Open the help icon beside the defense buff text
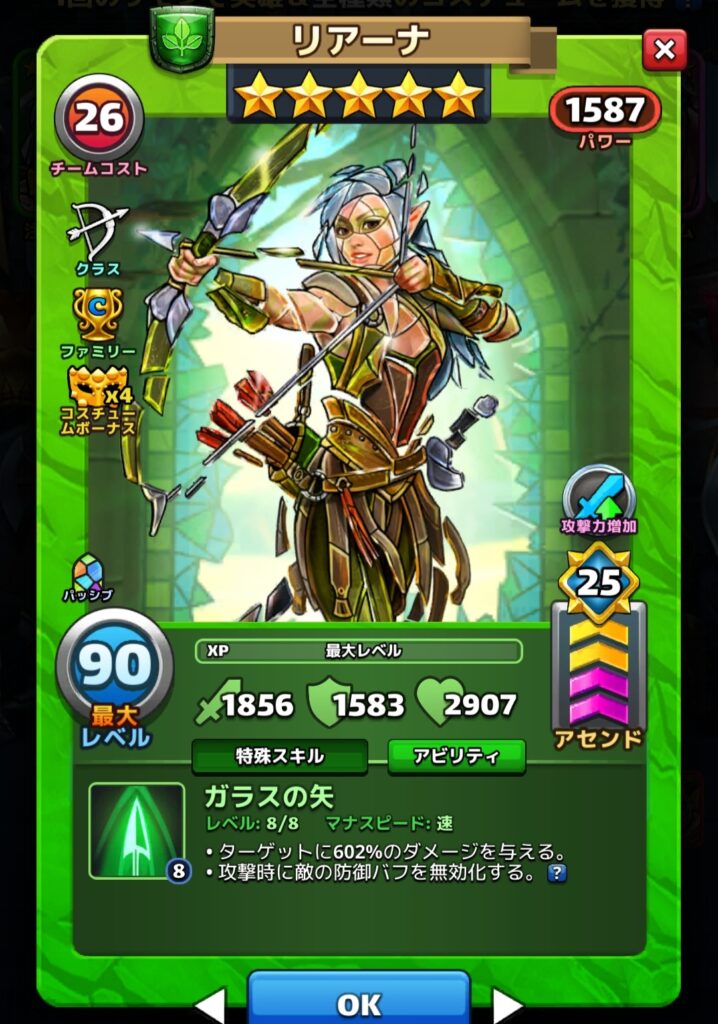 [x=557, y=873]
